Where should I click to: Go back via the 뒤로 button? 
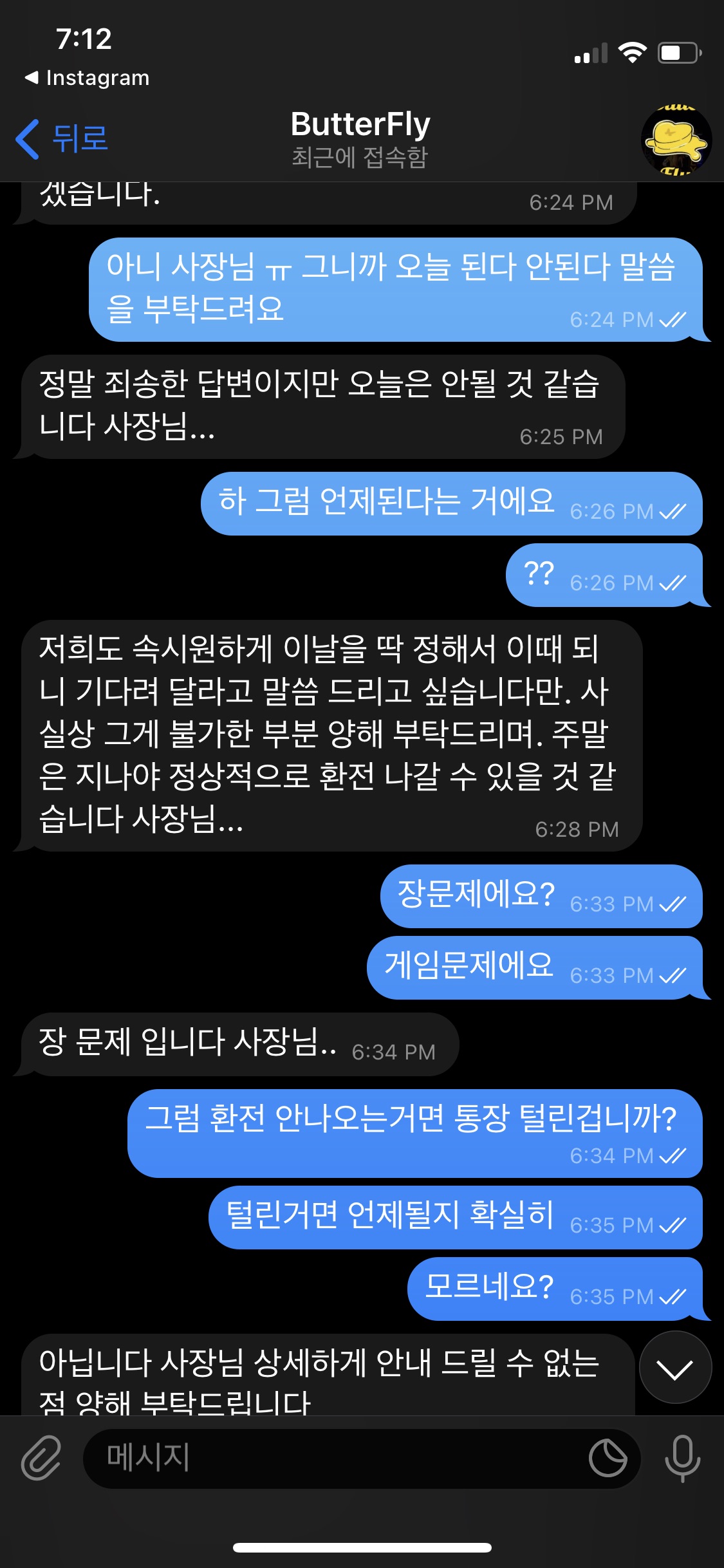pyautogui.click(x=62, y=138)
